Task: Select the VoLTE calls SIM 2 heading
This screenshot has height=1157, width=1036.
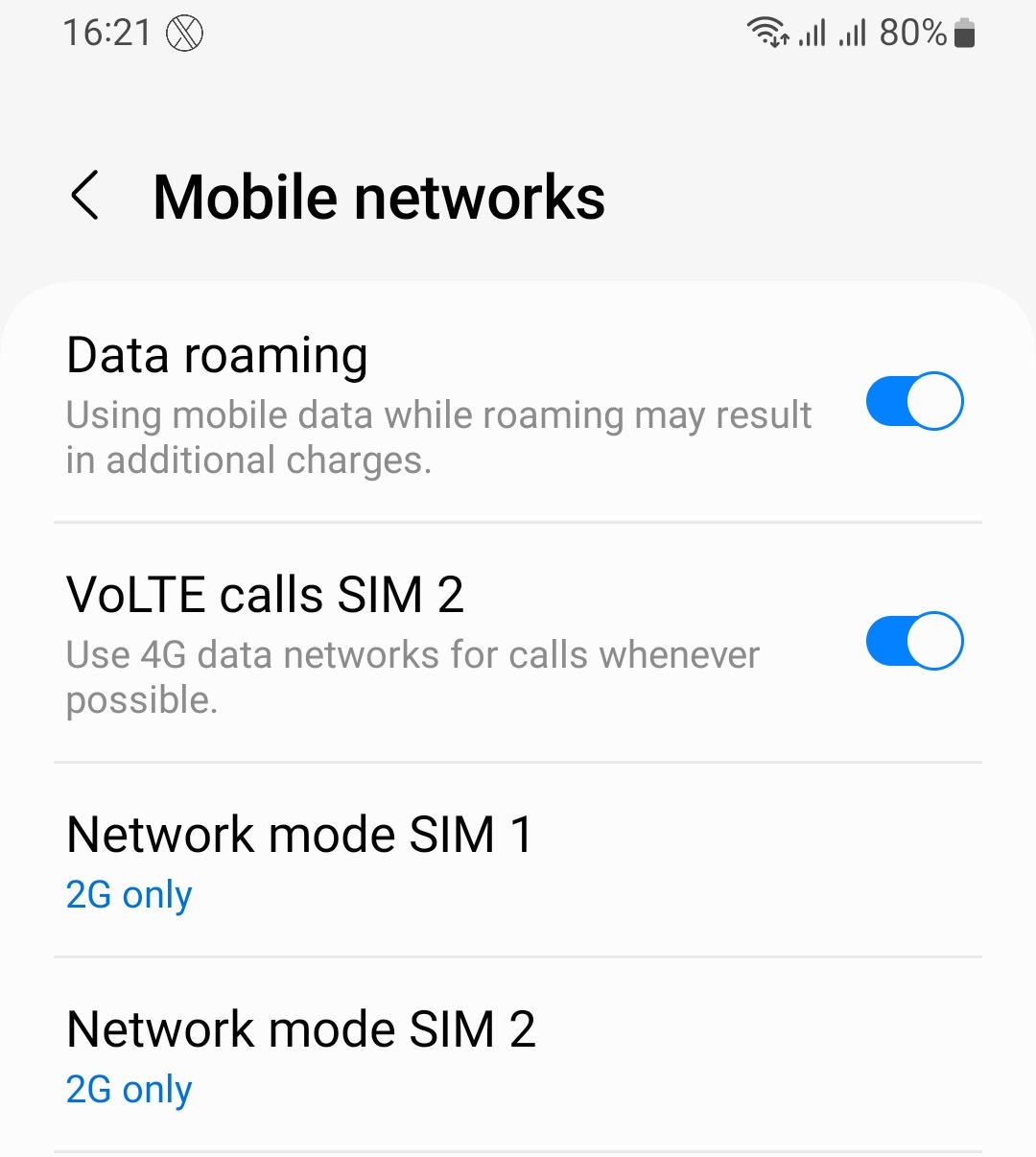Action: (x=265, y=594)
